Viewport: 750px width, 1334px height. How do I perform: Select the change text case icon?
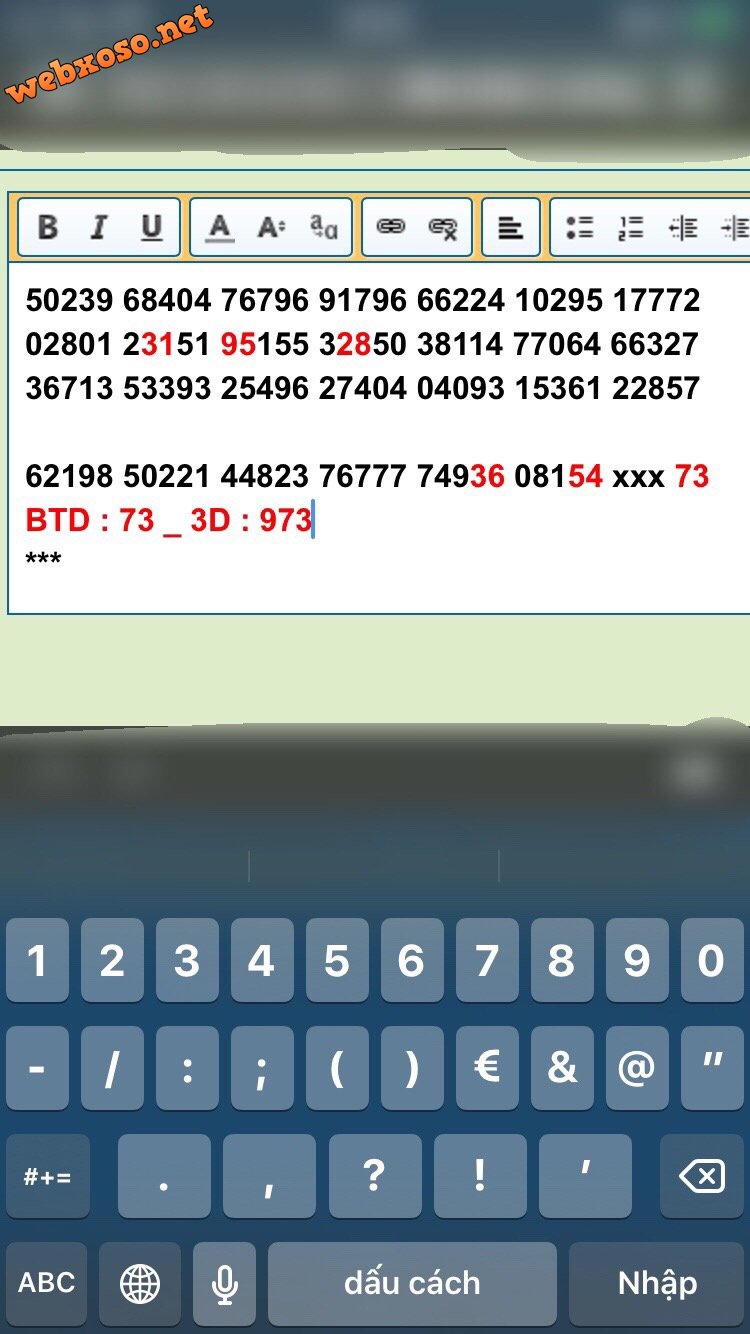322,227
